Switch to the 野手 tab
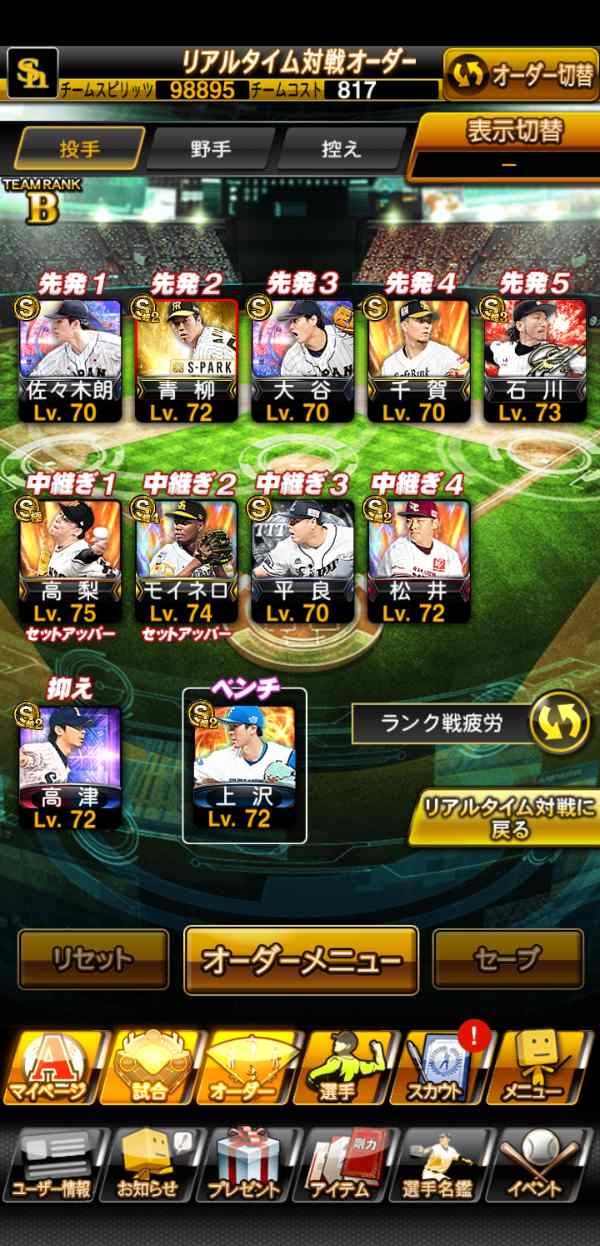The height and width of the screenshot is (1246, 600). point(211,149)
